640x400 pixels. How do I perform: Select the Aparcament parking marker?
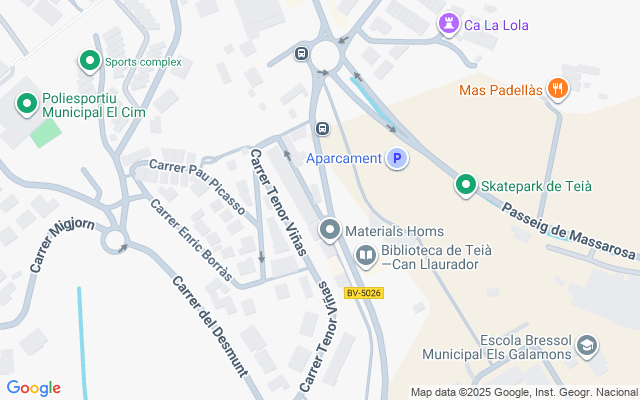click(x=398, y=158)
